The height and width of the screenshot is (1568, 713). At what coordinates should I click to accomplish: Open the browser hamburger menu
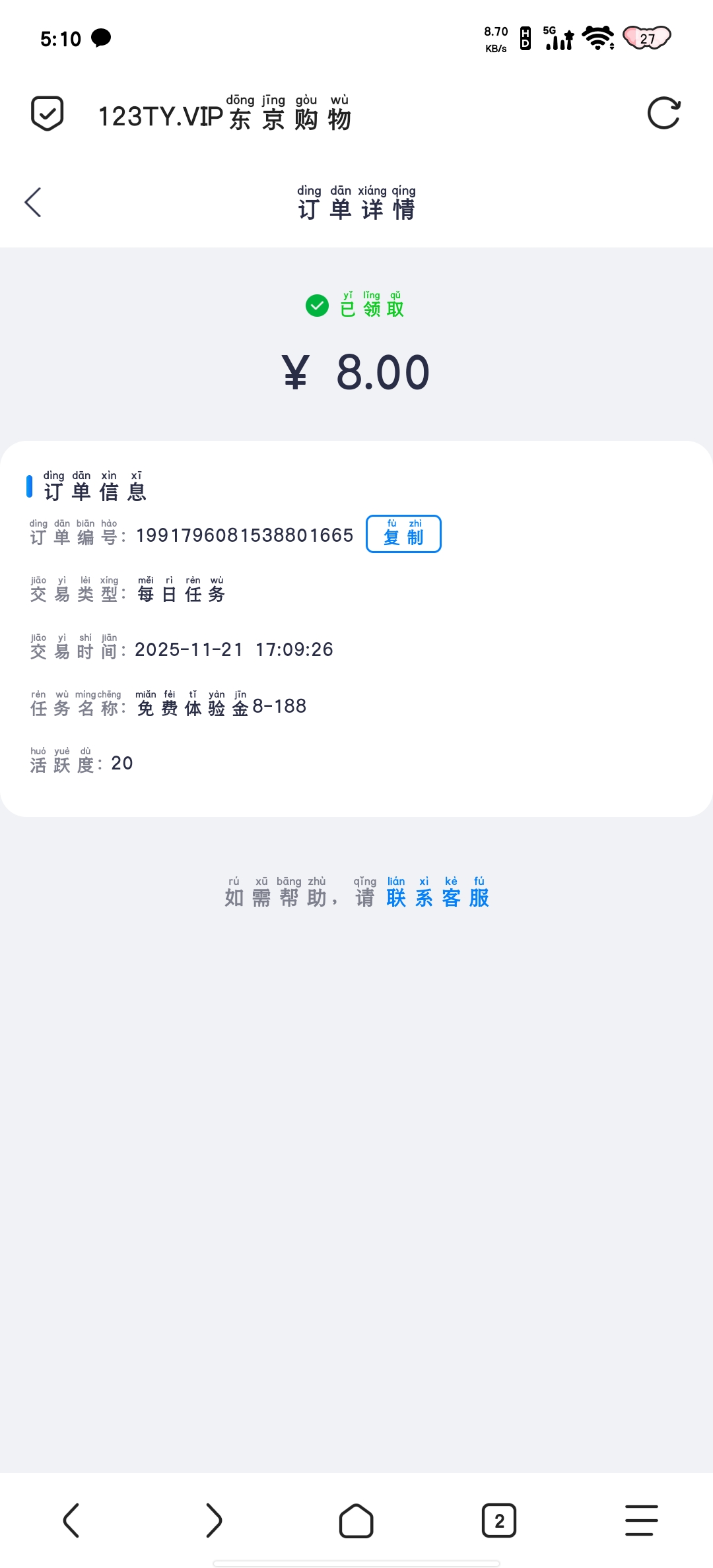tap(642, 1520)
